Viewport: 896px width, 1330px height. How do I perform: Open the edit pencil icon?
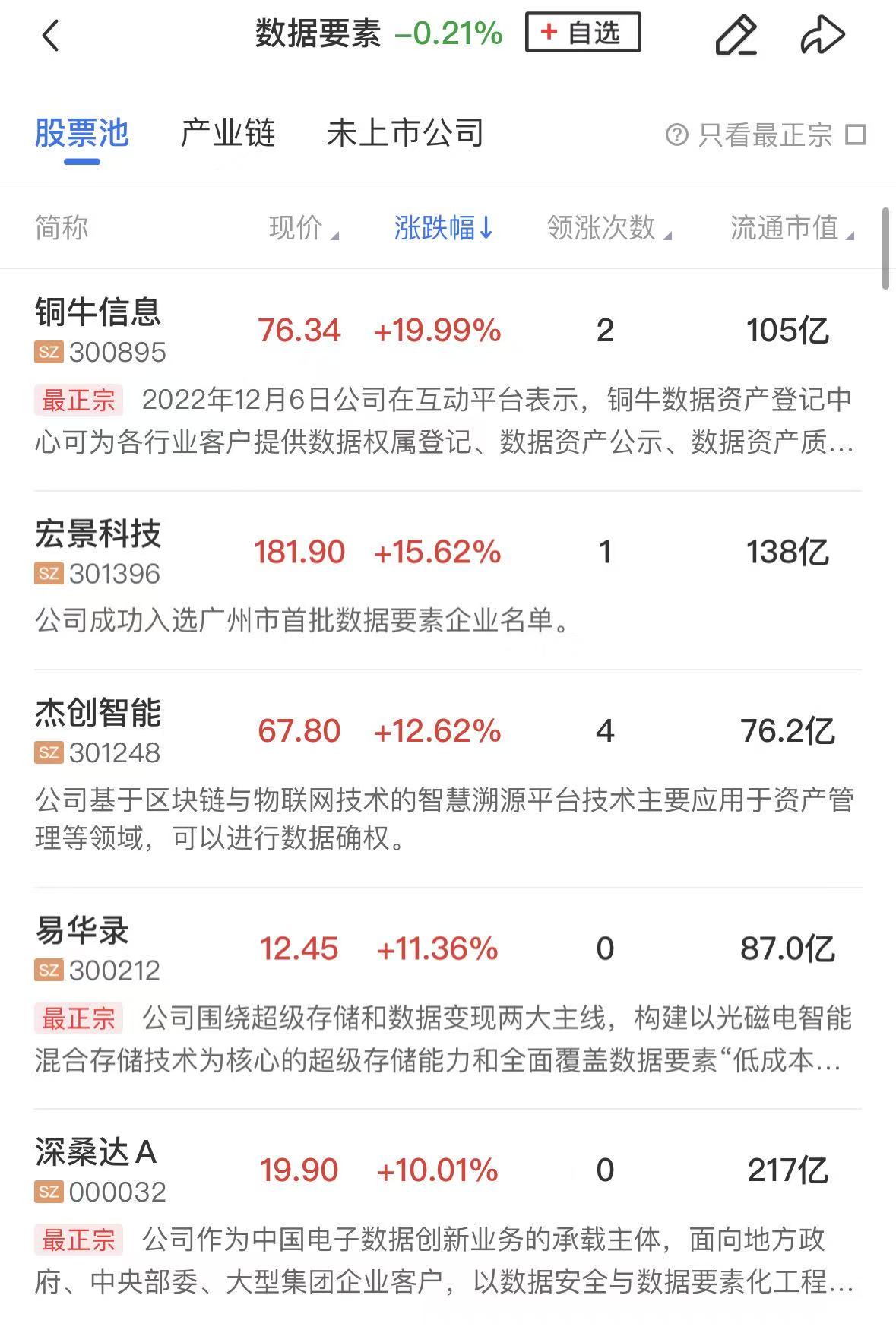[x=736, y=35]
